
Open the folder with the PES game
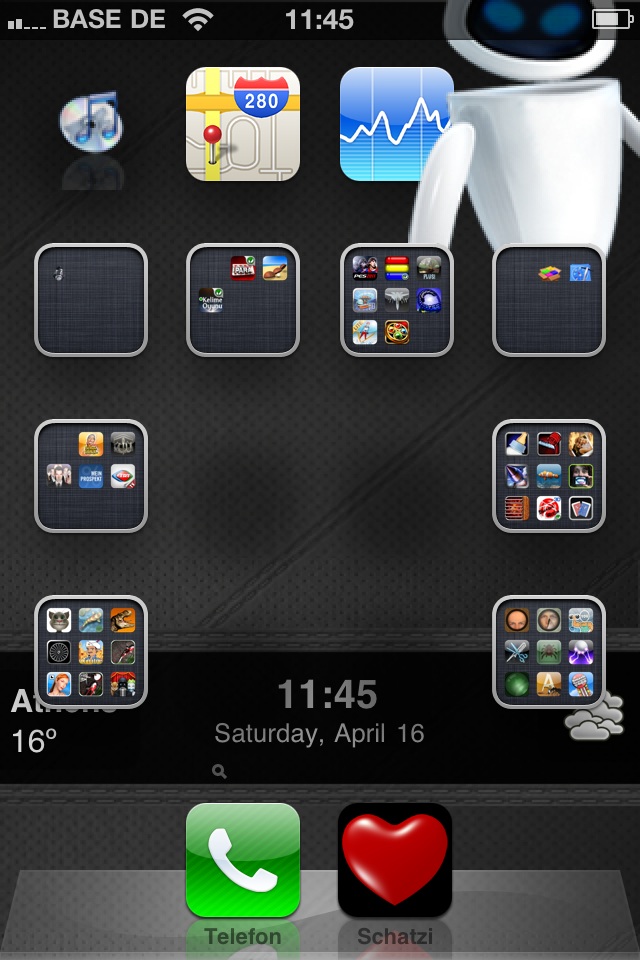click(x=396, y=300)
